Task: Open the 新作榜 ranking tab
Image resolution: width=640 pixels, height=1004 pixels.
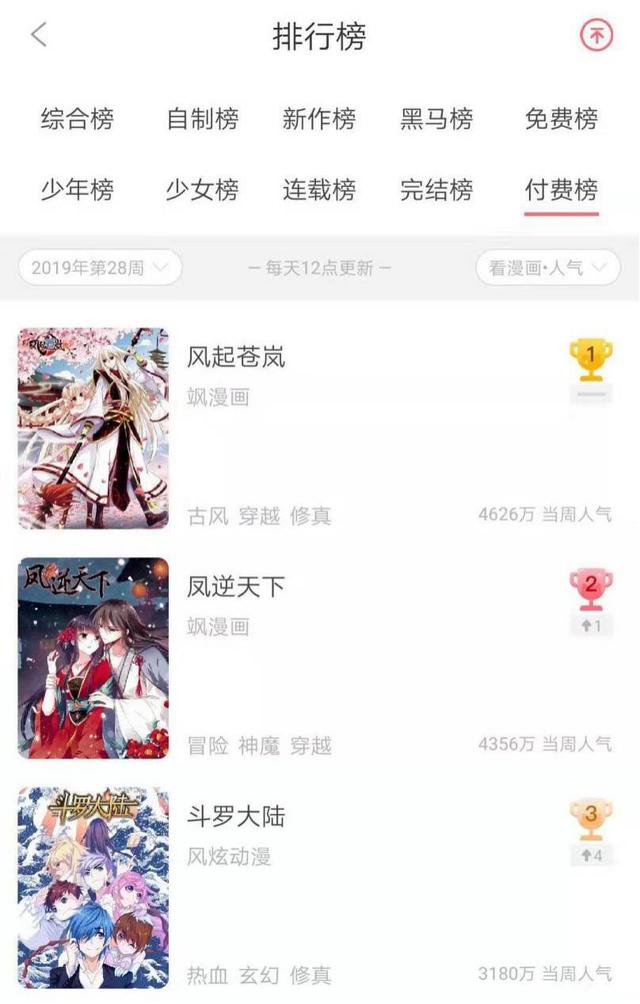Action: pyautogui.click(x=319, y=119)
